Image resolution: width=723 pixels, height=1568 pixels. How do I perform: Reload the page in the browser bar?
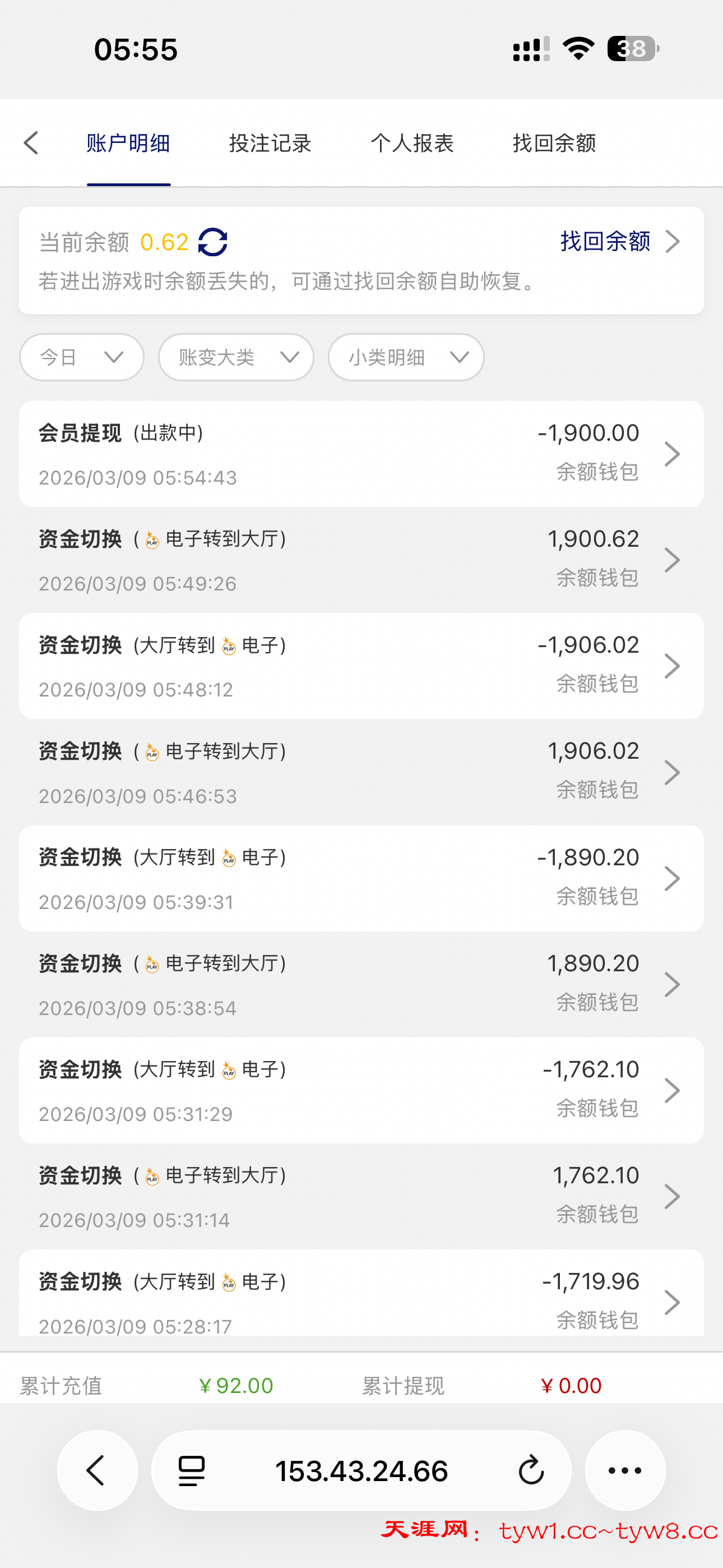(531, 1470)
